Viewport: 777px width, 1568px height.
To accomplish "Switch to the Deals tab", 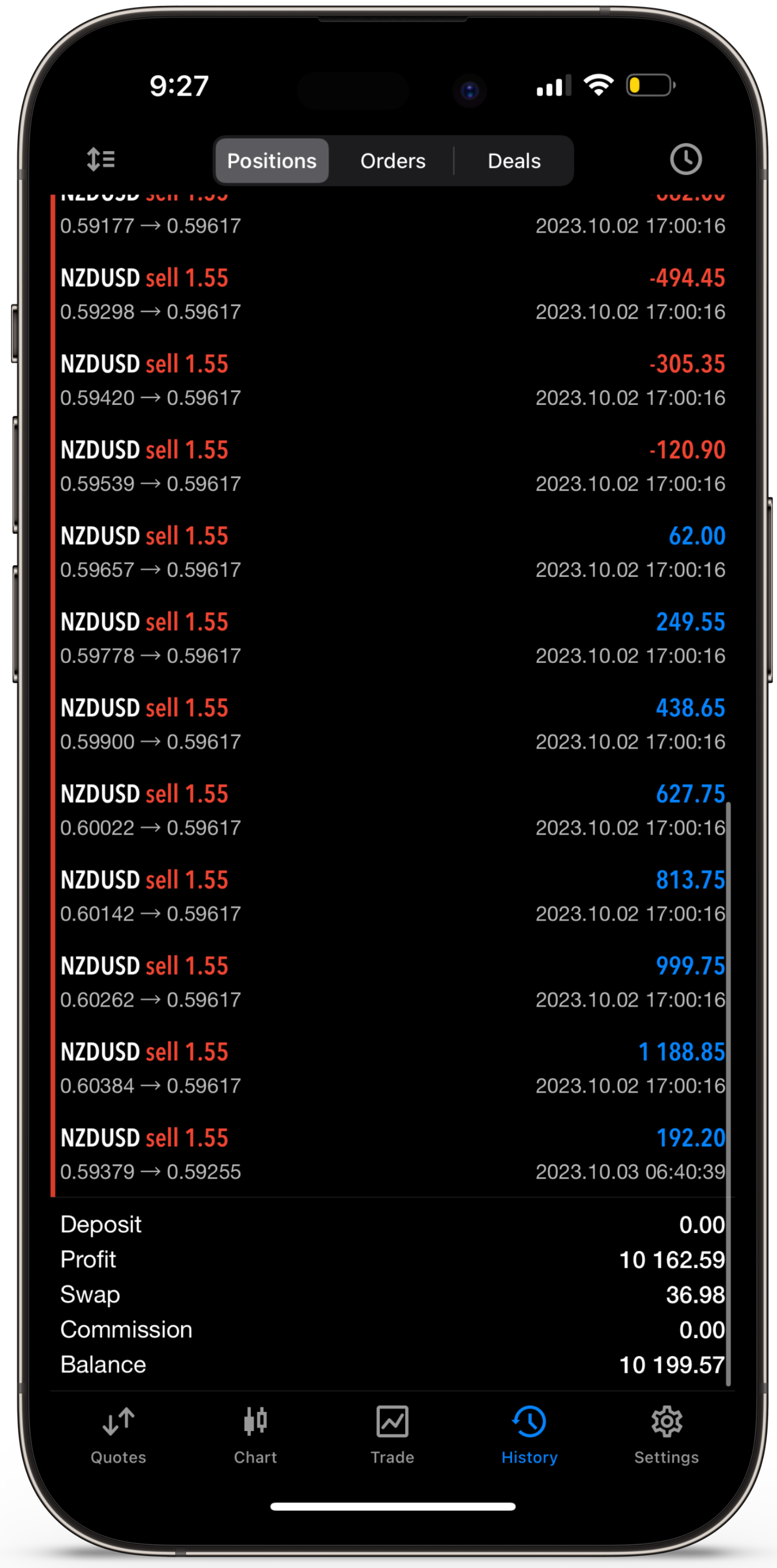I will pos(514,161).
